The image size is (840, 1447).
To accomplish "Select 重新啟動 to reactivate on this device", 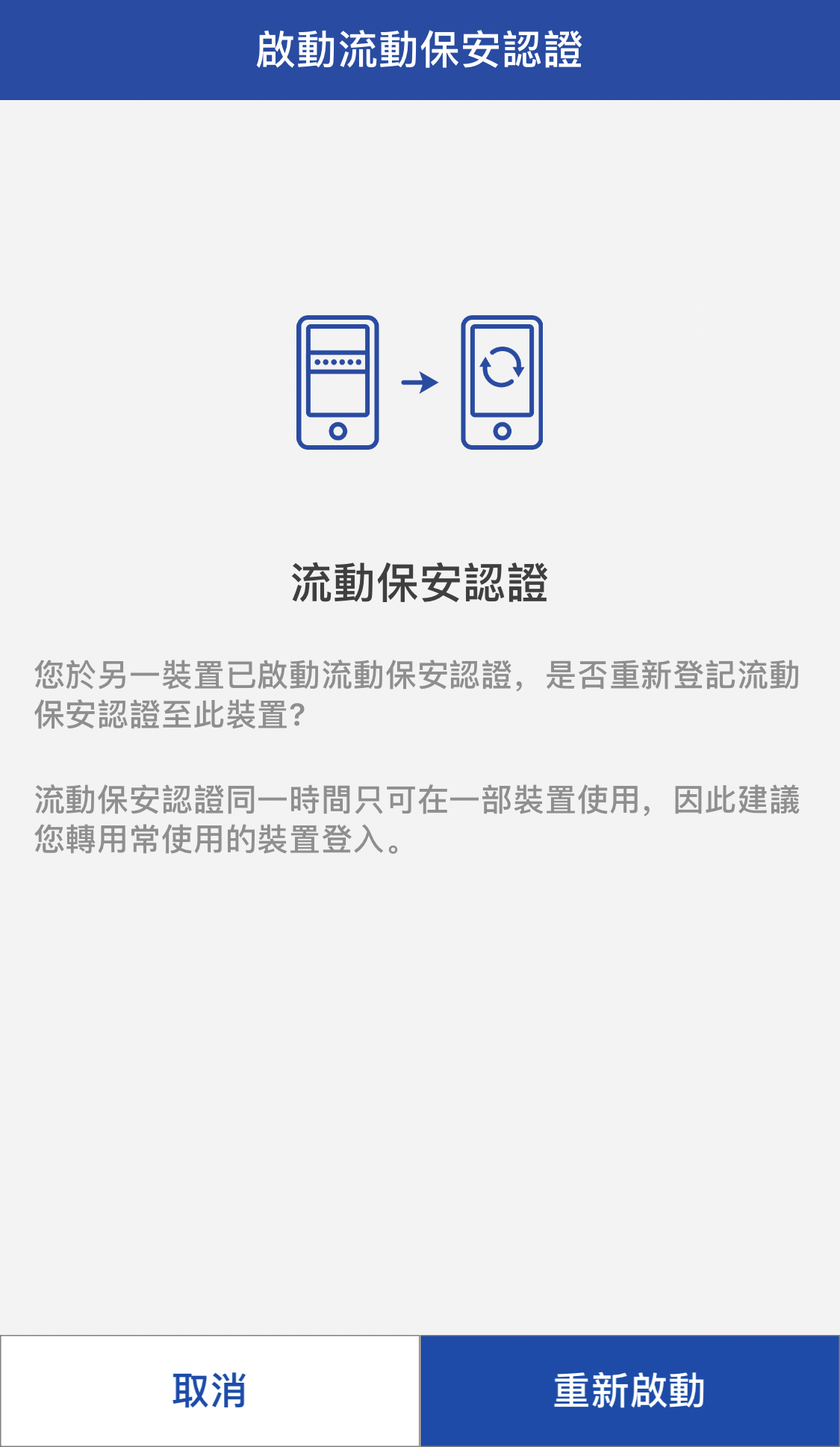I will (629, 1390).
